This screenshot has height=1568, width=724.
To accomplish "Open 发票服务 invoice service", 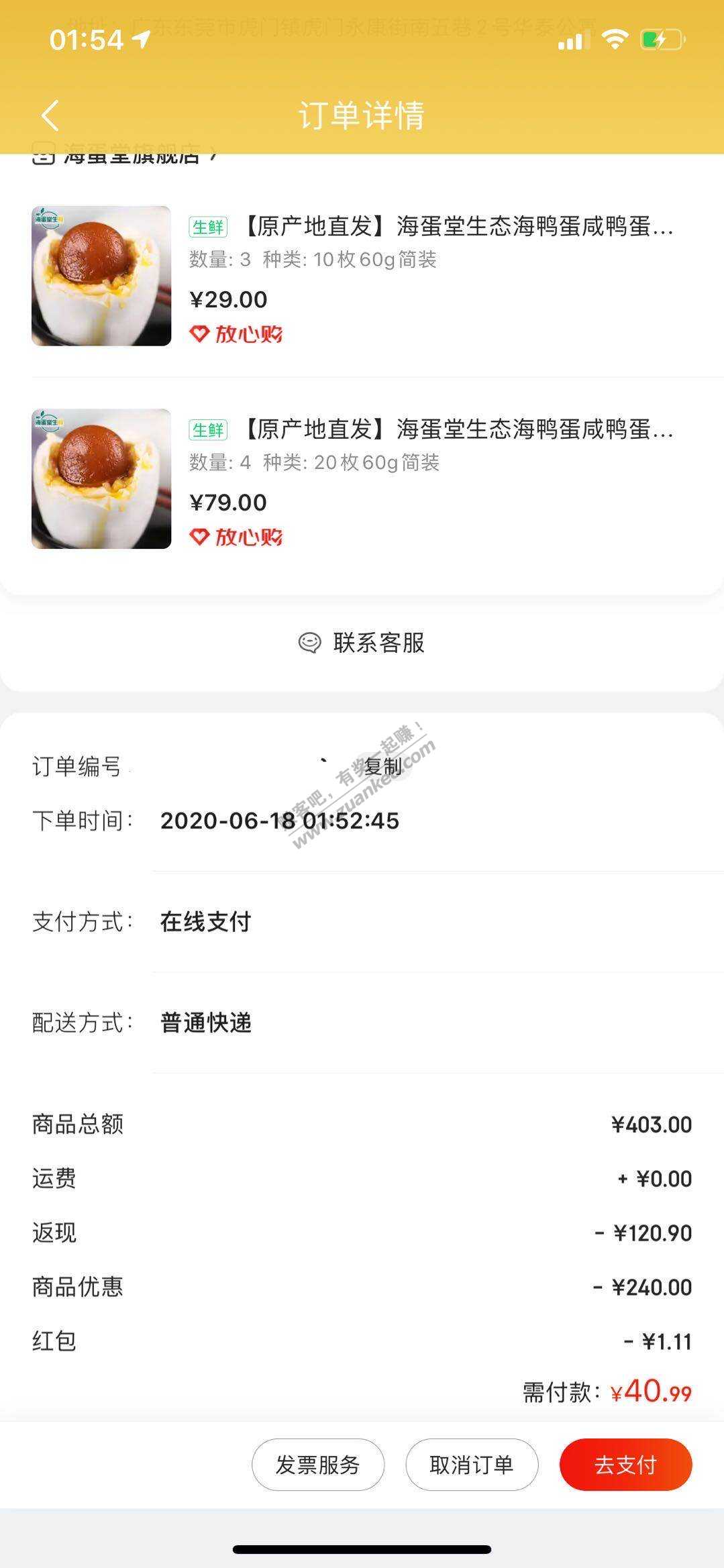I will (317, 1465).
